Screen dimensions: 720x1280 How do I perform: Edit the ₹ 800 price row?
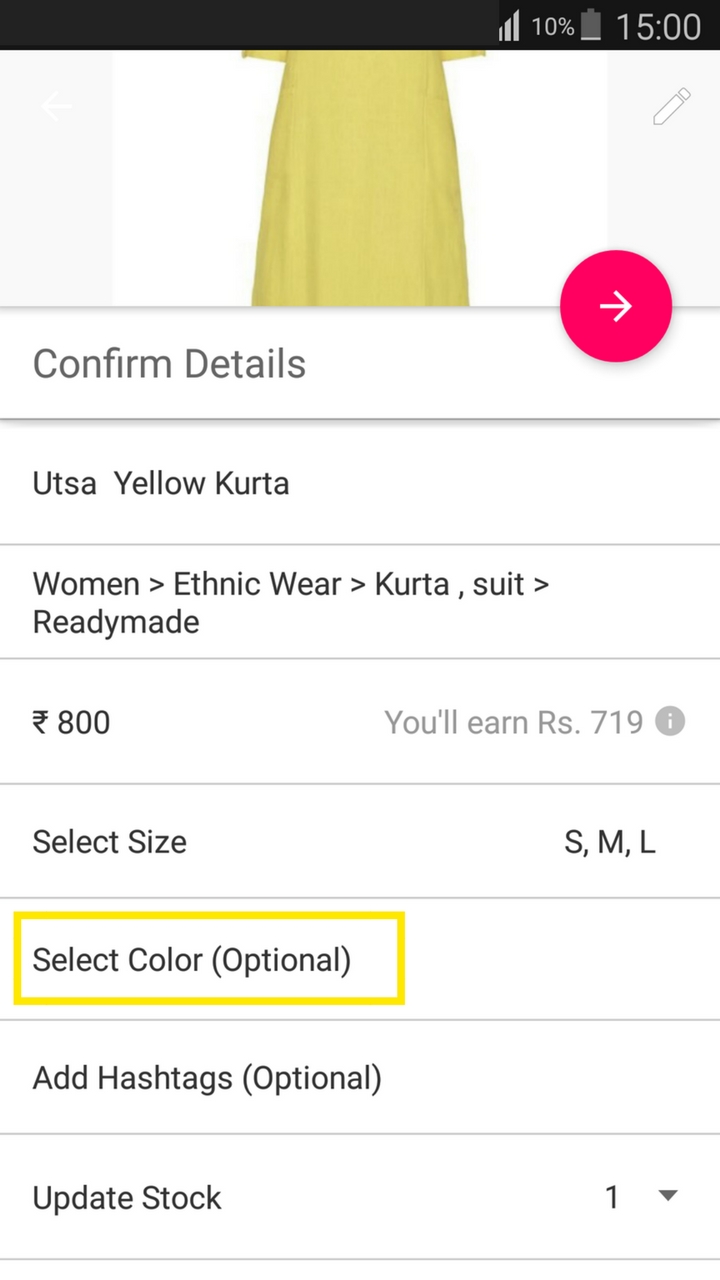[x=72, y=722]
